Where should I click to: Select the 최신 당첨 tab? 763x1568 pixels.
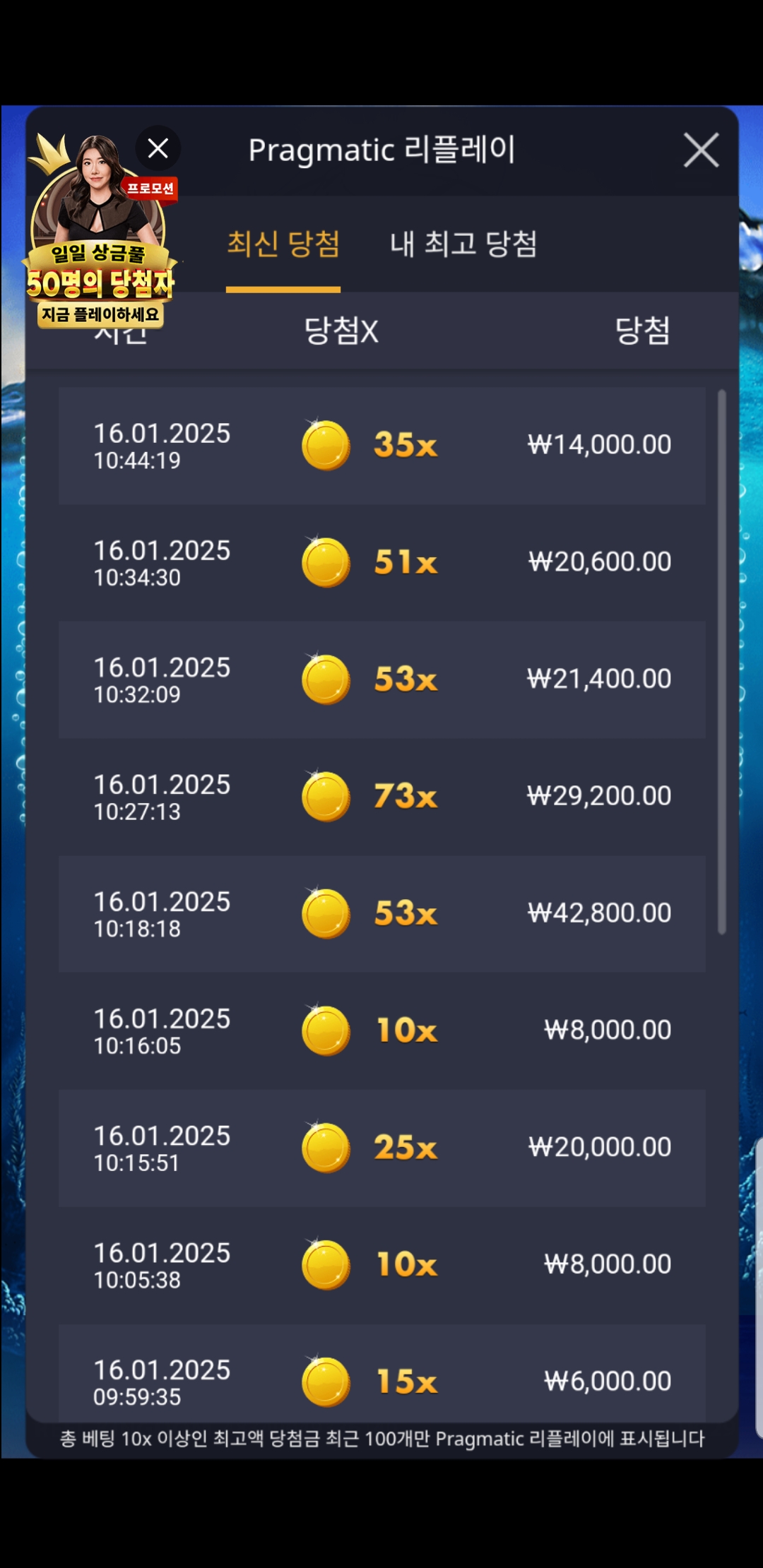[x=283, y=244]
